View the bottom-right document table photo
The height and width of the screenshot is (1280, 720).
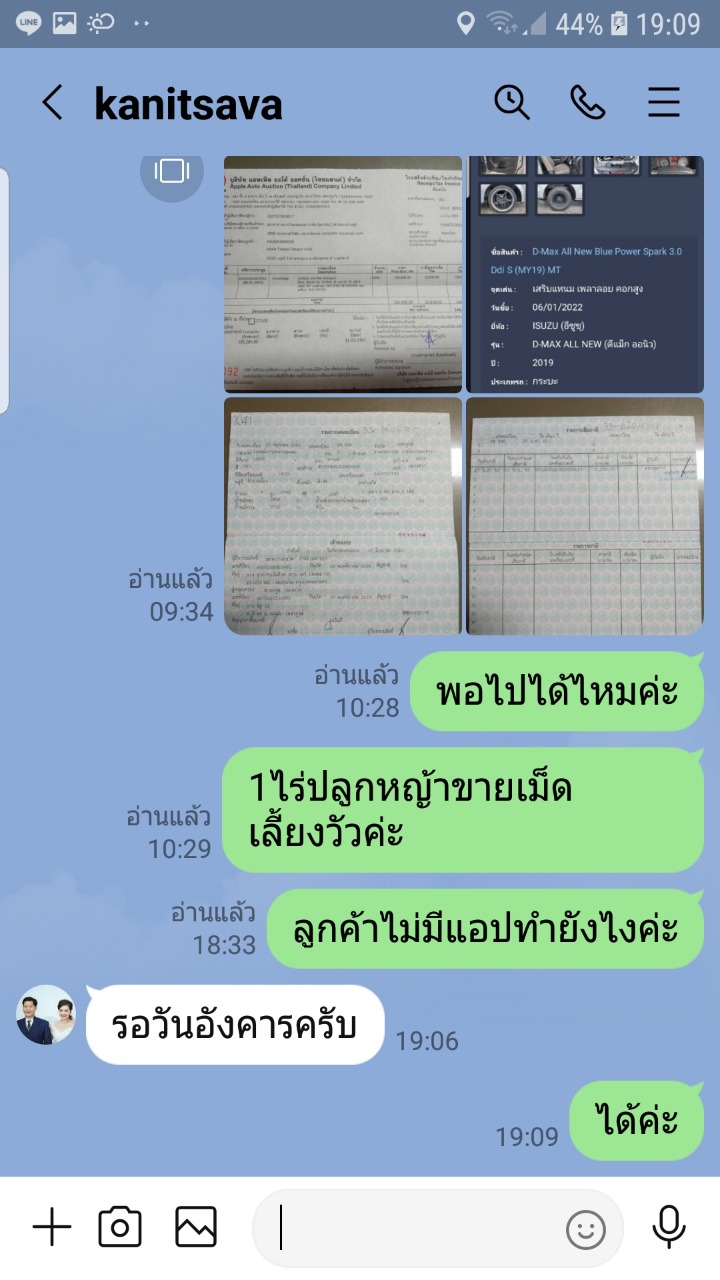(585, 516)
